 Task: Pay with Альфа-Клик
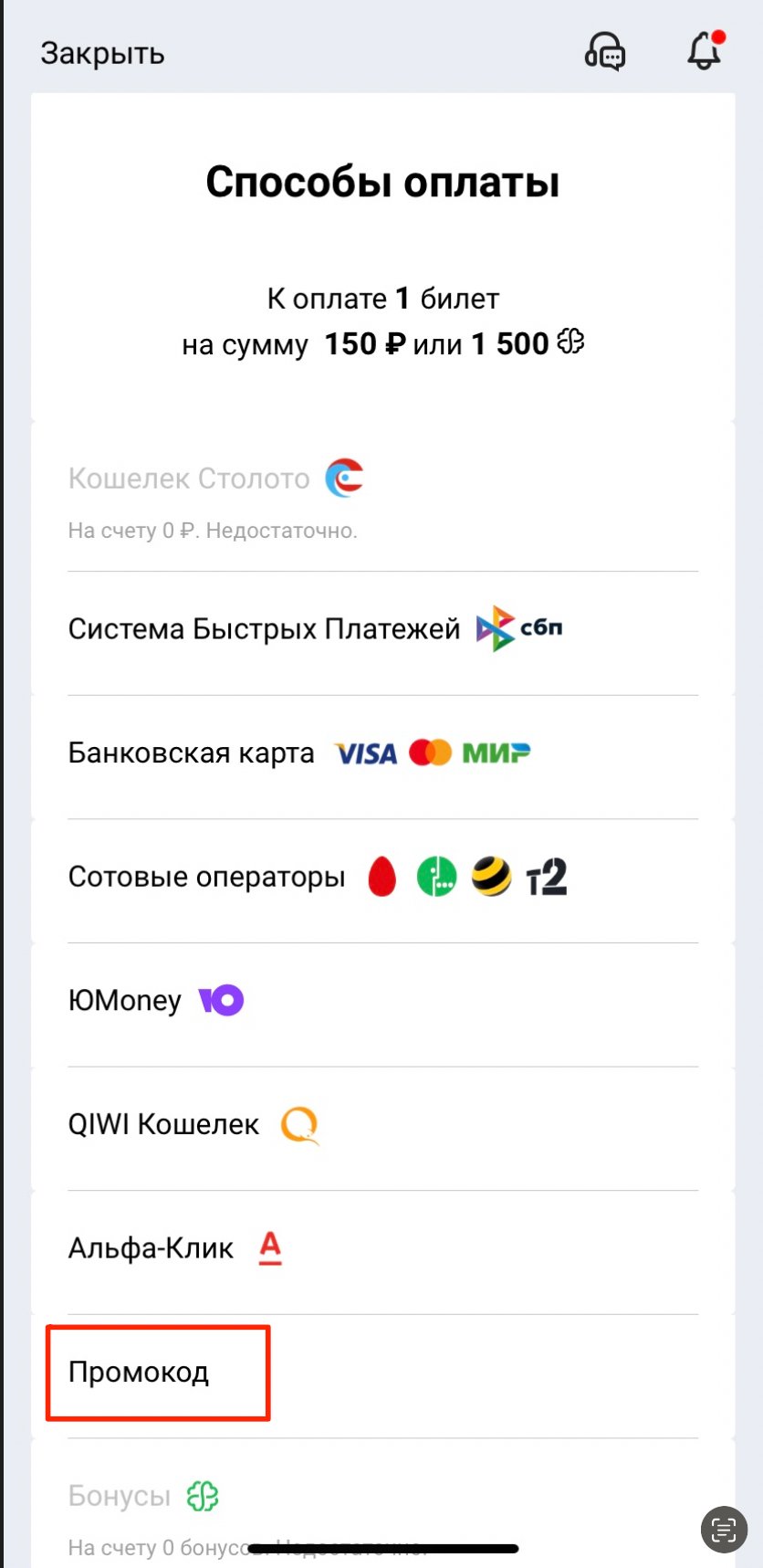152,1248
